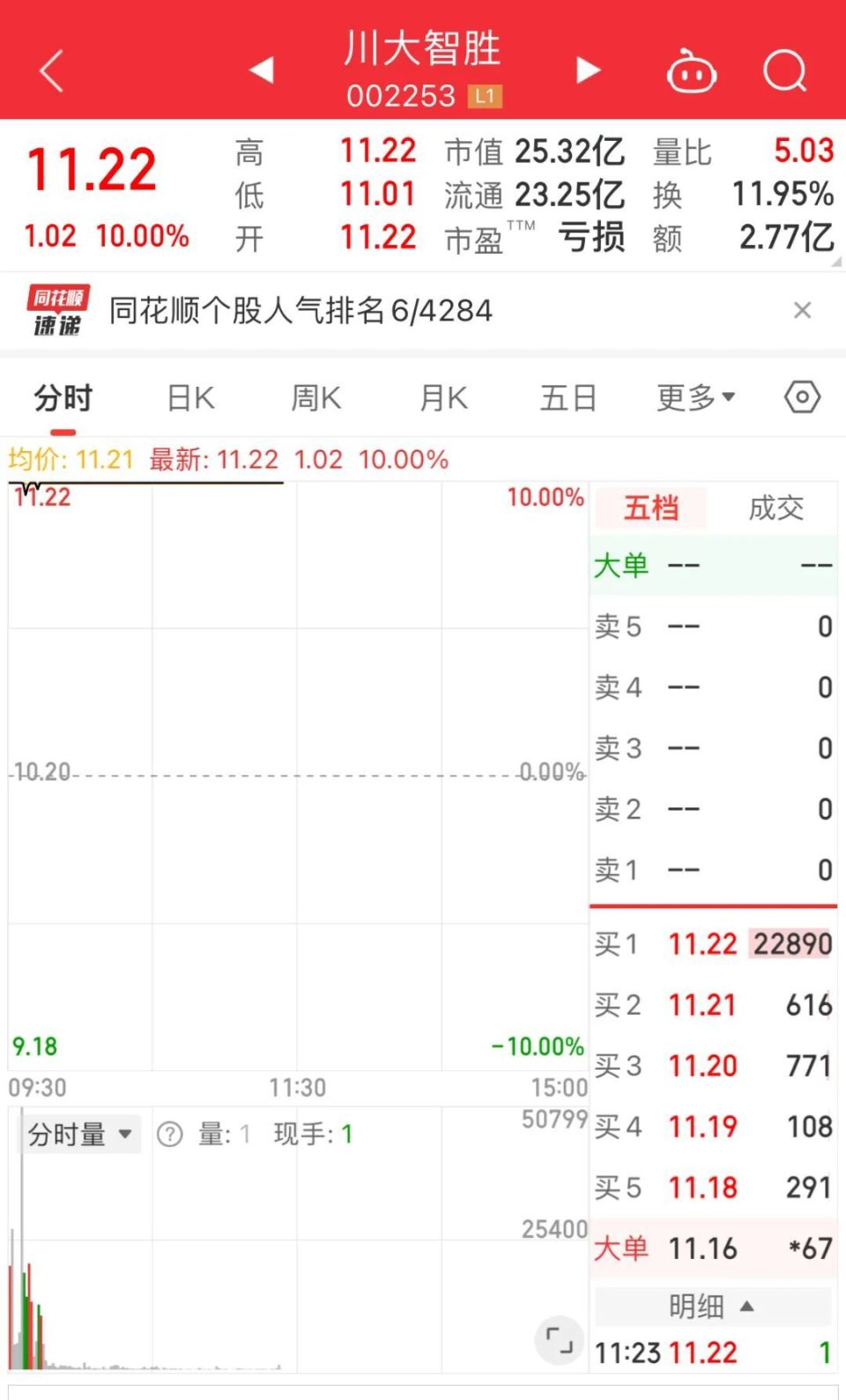
Task: Select the 五档 order book tab
Action: [x=651, y=507]
